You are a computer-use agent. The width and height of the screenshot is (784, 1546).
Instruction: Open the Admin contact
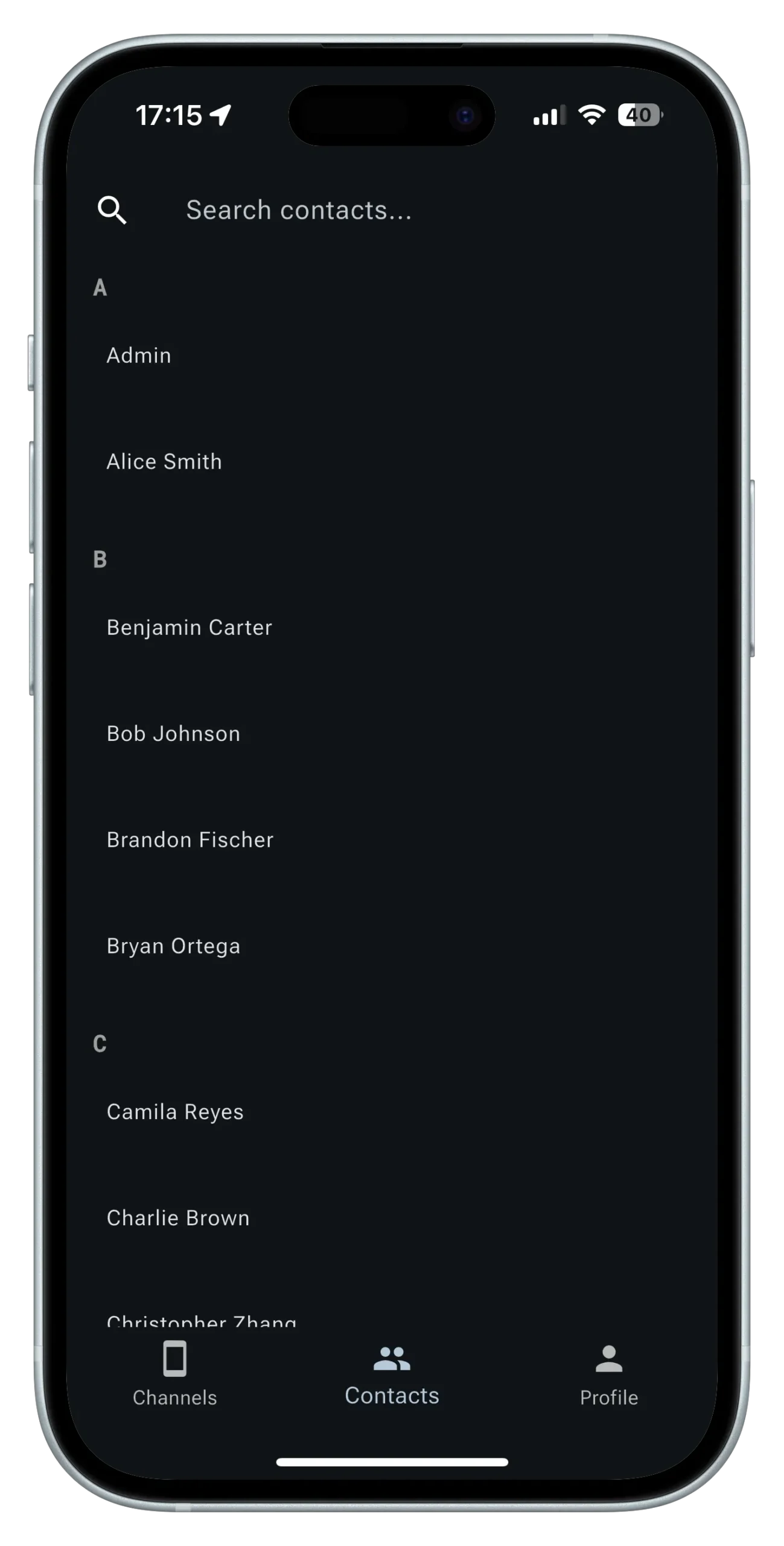pyautogui.click(x=139, y=356)
